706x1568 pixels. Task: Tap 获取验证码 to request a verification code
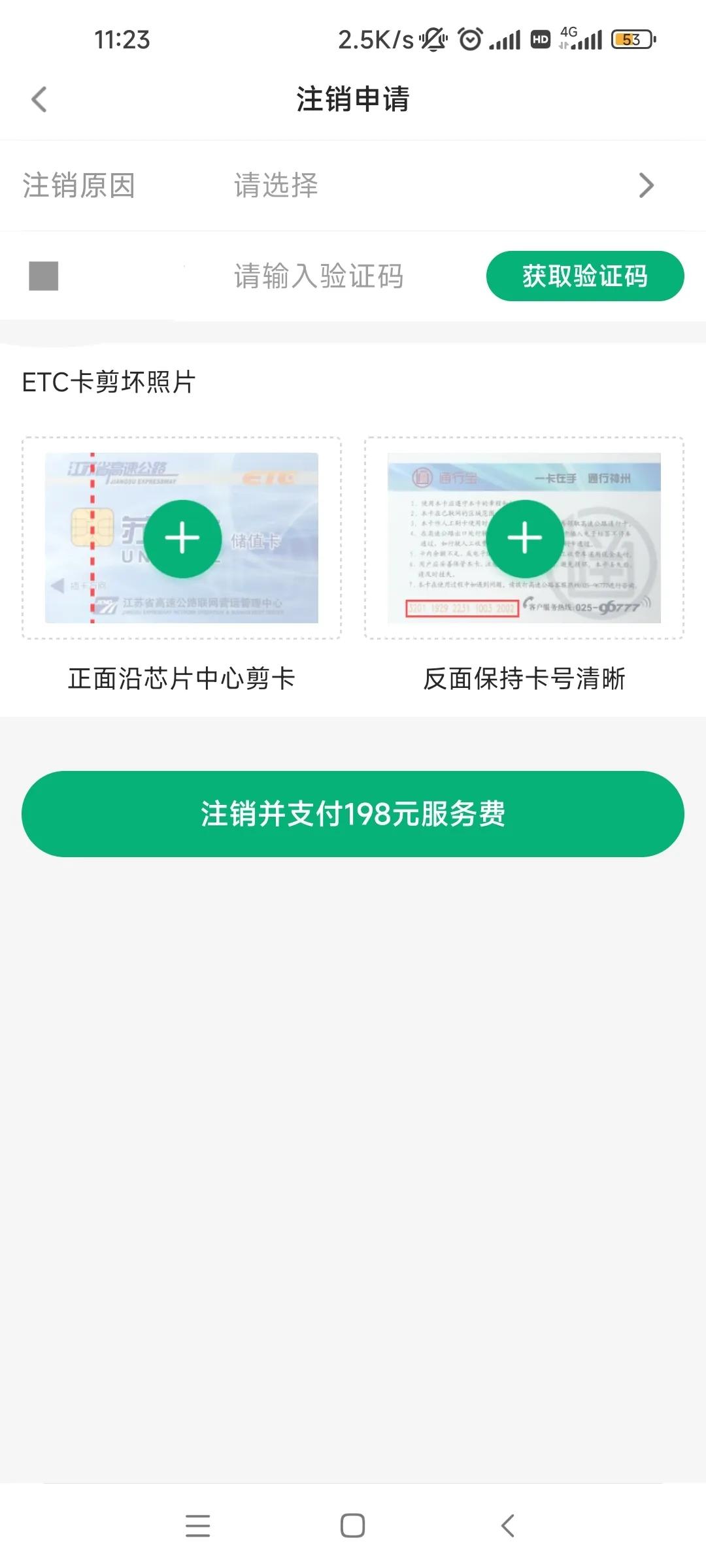coord(584,276)
